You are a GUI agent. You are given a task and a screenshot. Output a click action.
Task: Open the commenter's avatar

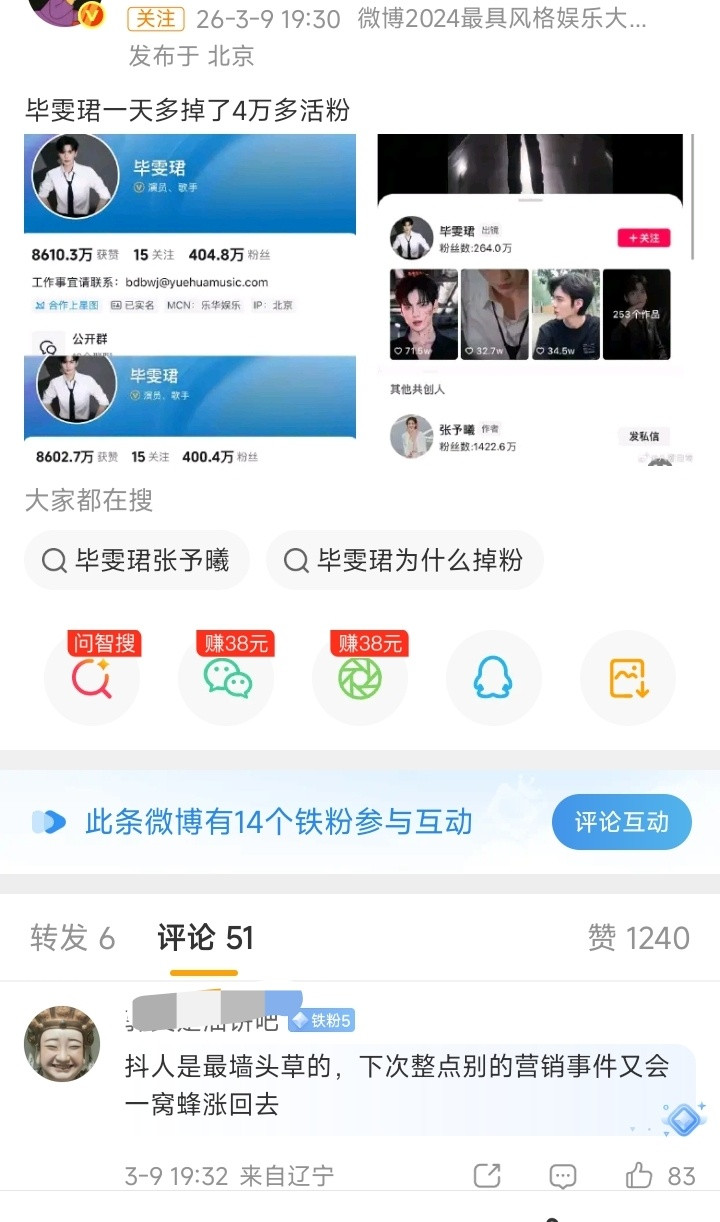[x=61, y=1044]
